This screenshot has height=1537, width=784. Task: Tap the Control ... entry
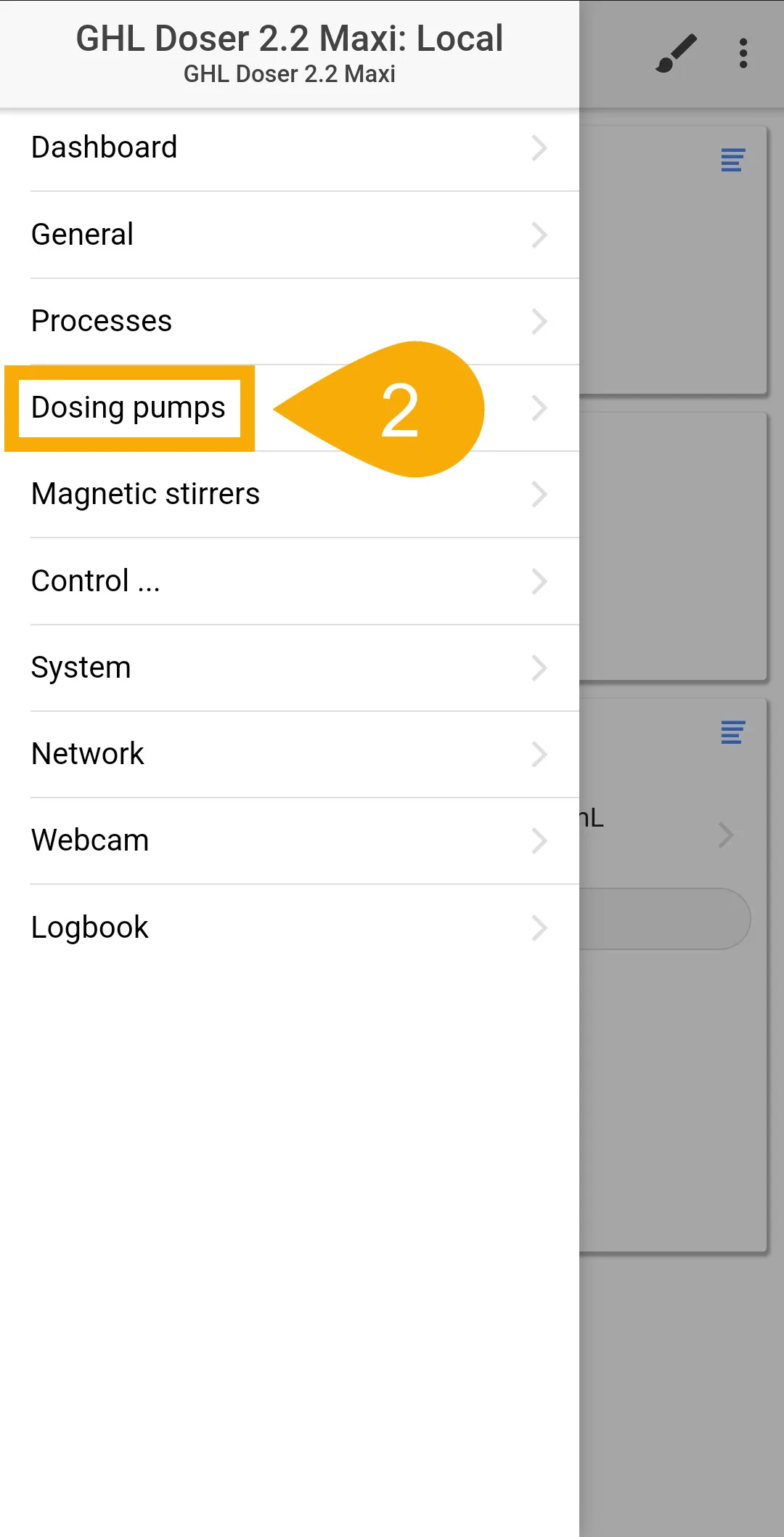pyautogui.click(x=290, y=581)
